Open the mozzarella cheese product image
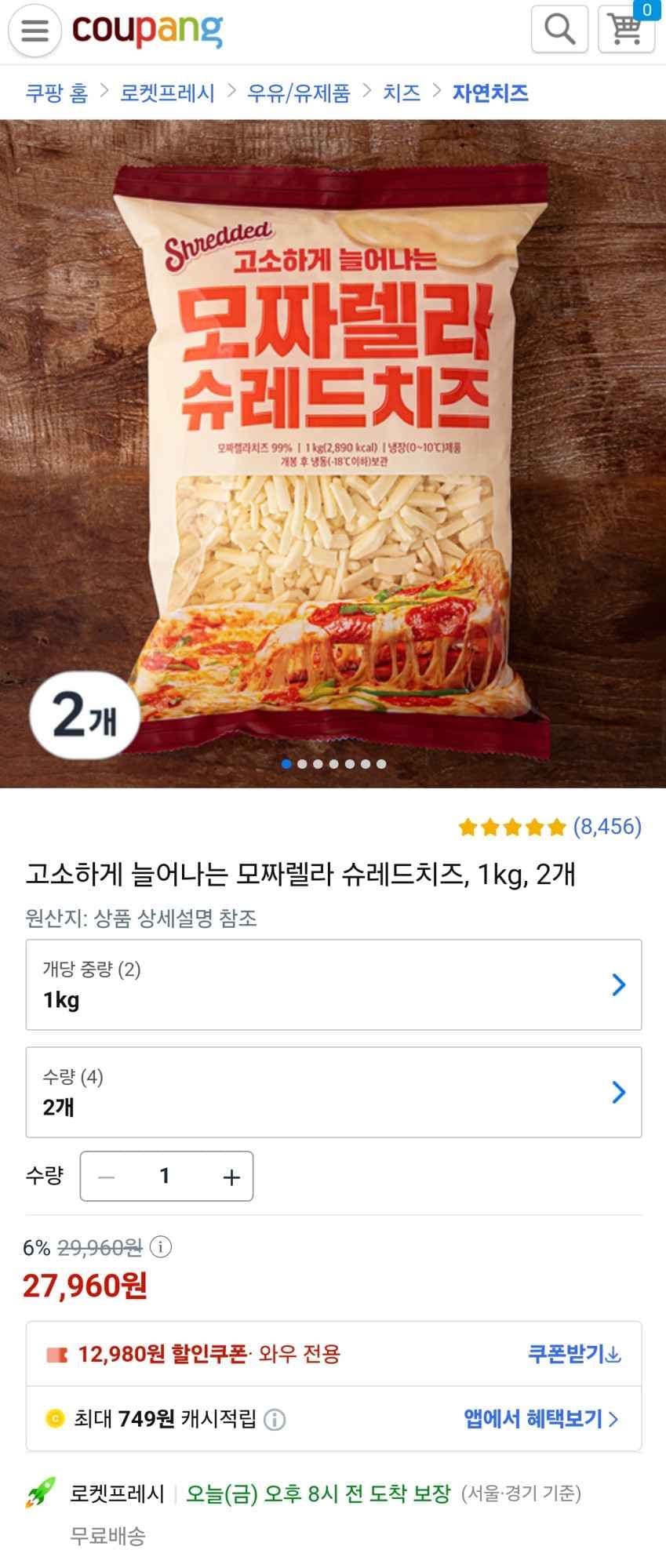The height and width of the screenshot is (1568, 666). [x=333, y=453]
